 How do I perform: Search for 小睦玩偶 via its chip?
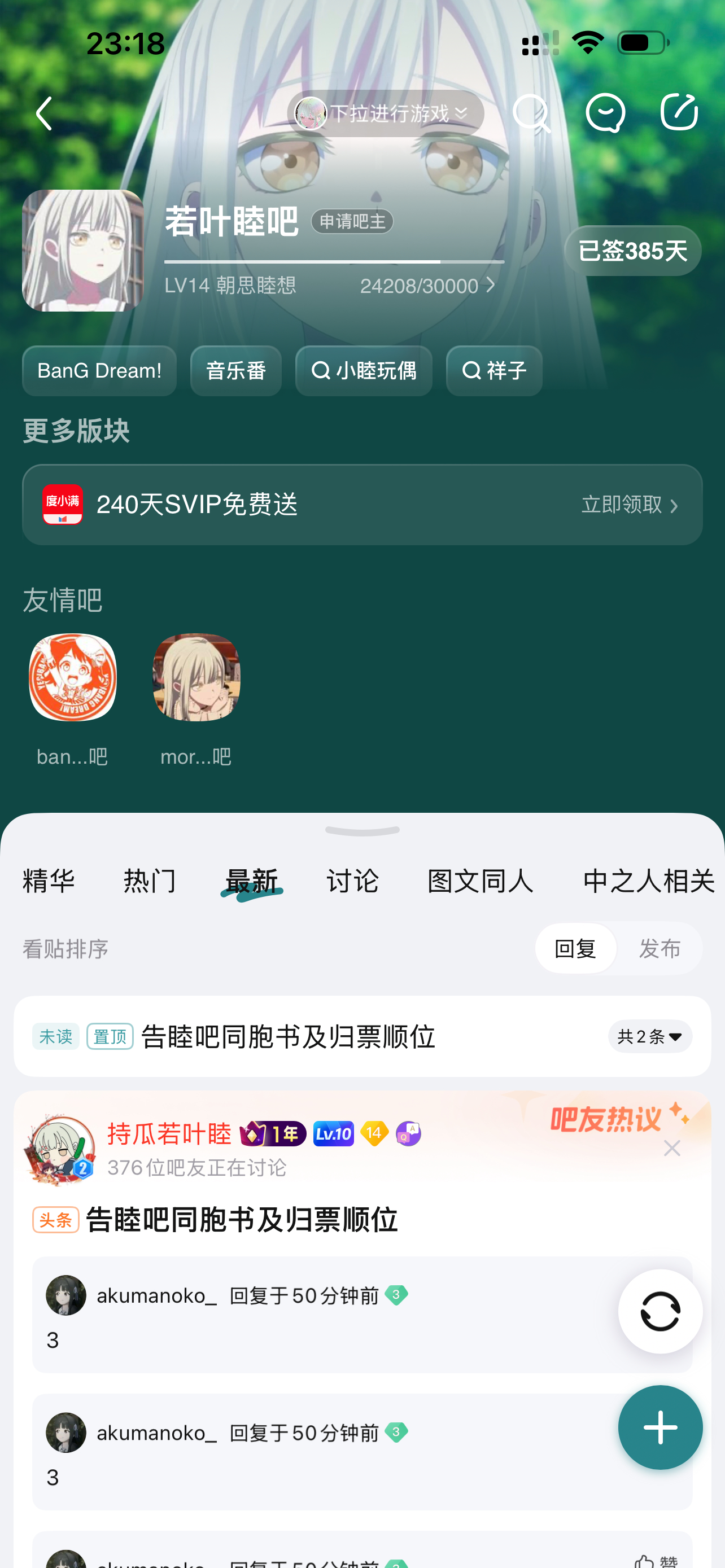pos(364,371)
